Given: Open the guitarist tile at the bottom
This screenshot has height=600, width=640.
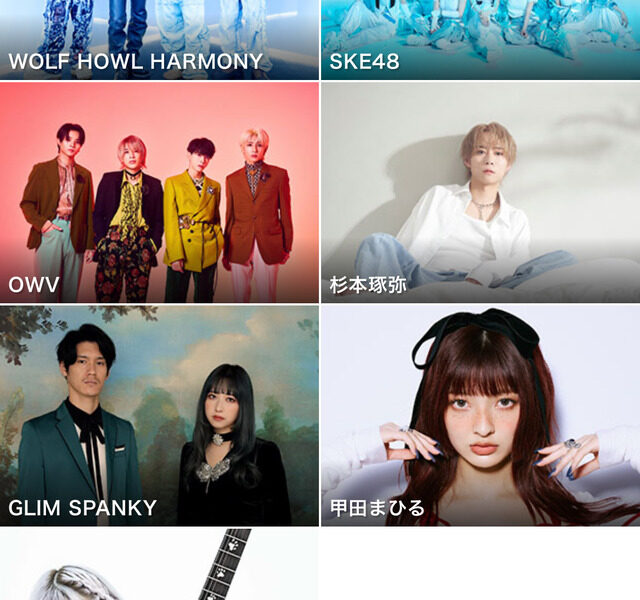Looking at the screenshot, I should point(159,566).
